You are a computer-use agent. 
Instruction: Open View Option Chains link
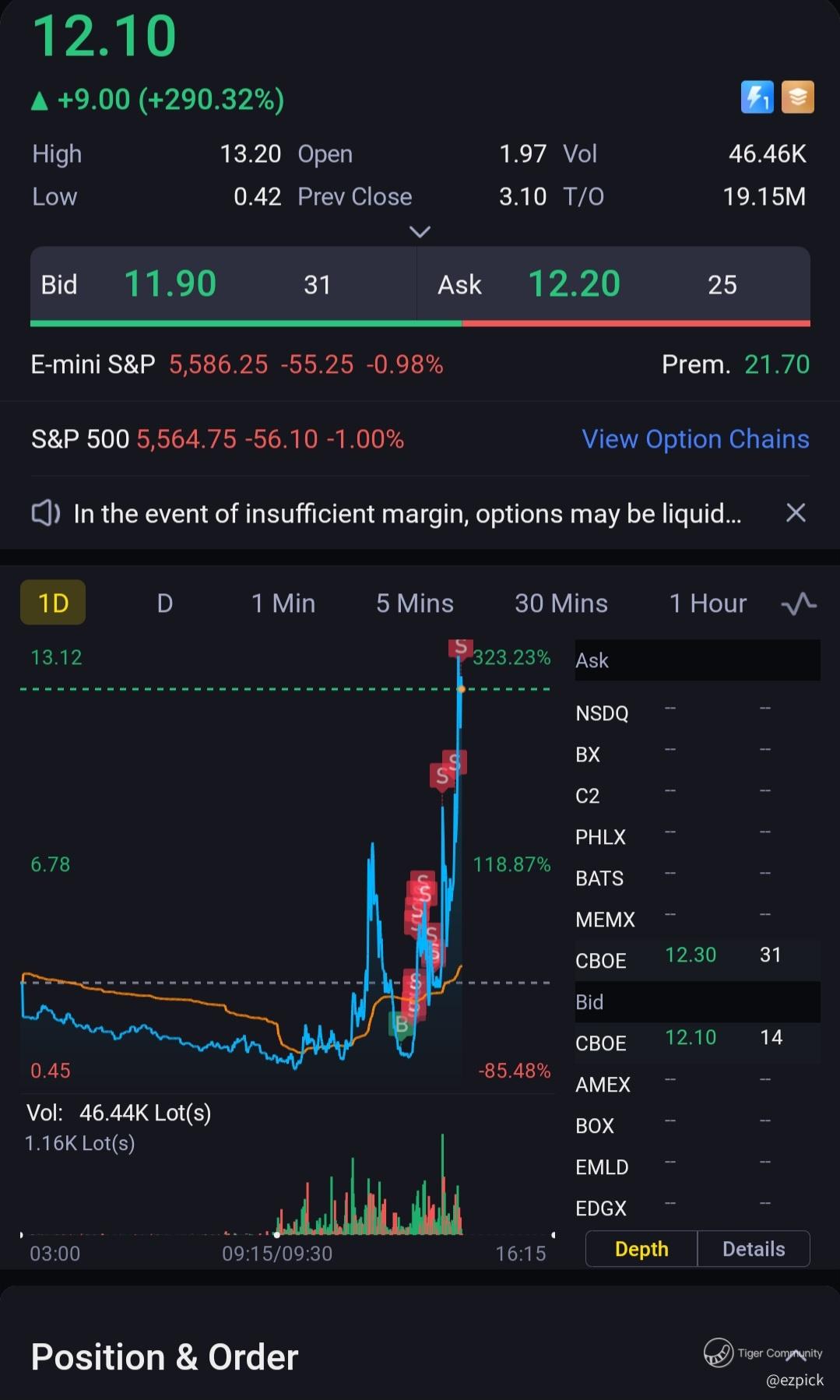pos(695,439)
